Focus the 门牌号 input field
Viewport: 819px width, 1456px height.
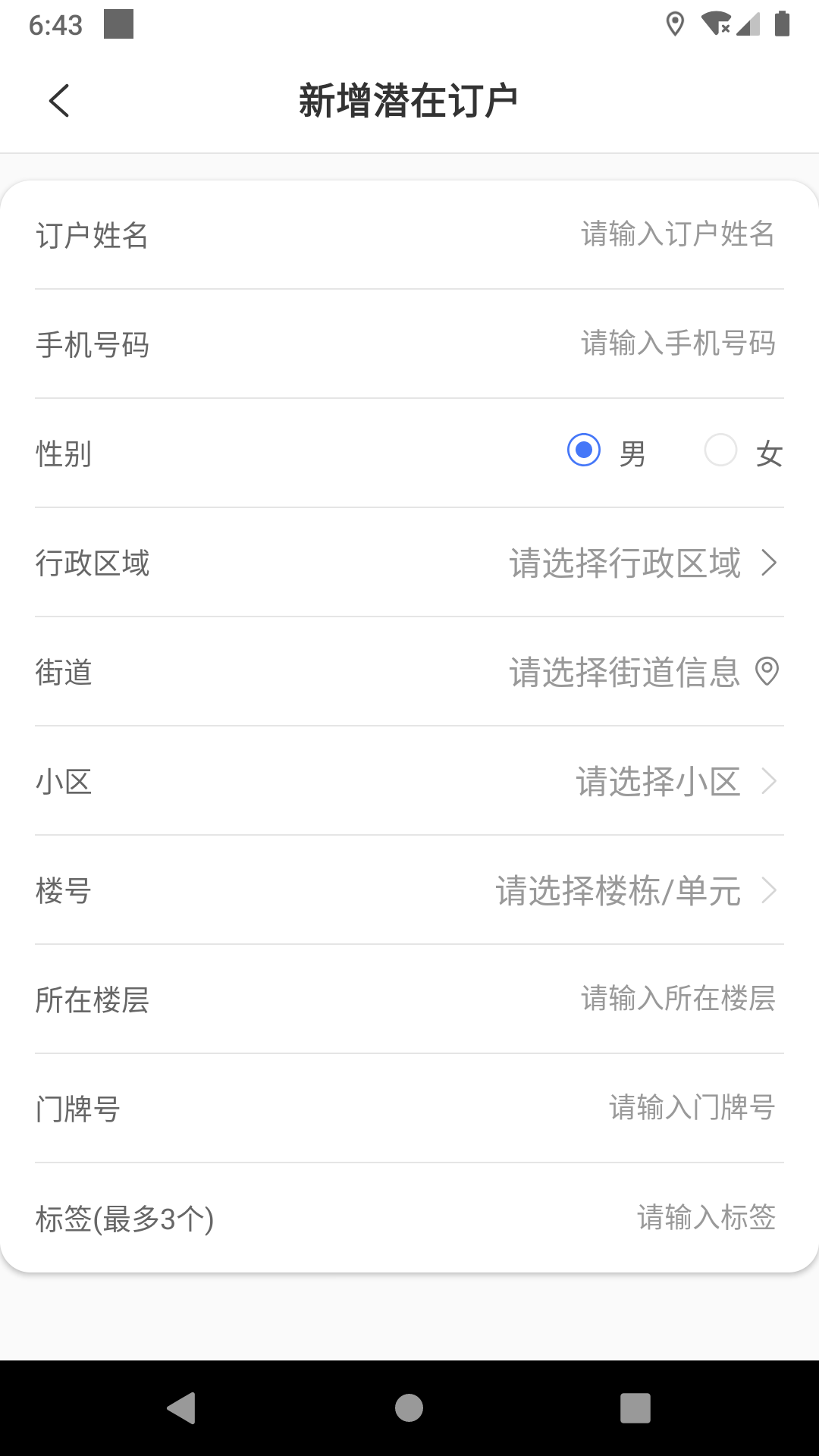[x=691, y=1108]
